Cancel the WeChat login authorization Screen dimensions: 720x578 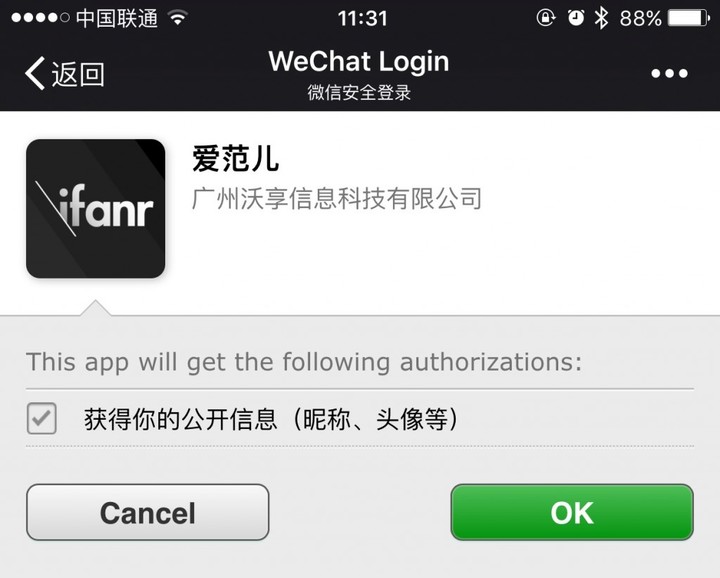coord(147,513)
